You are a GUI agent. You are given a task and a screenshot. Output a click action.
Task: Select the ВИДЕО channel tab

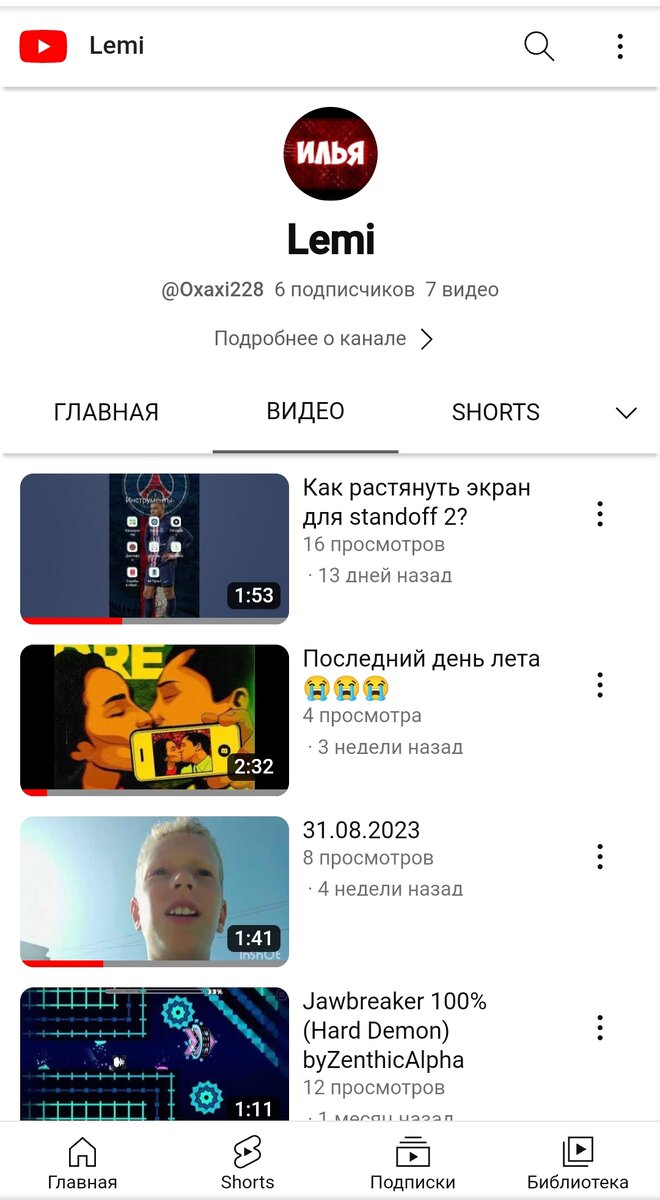click(305, 411)
